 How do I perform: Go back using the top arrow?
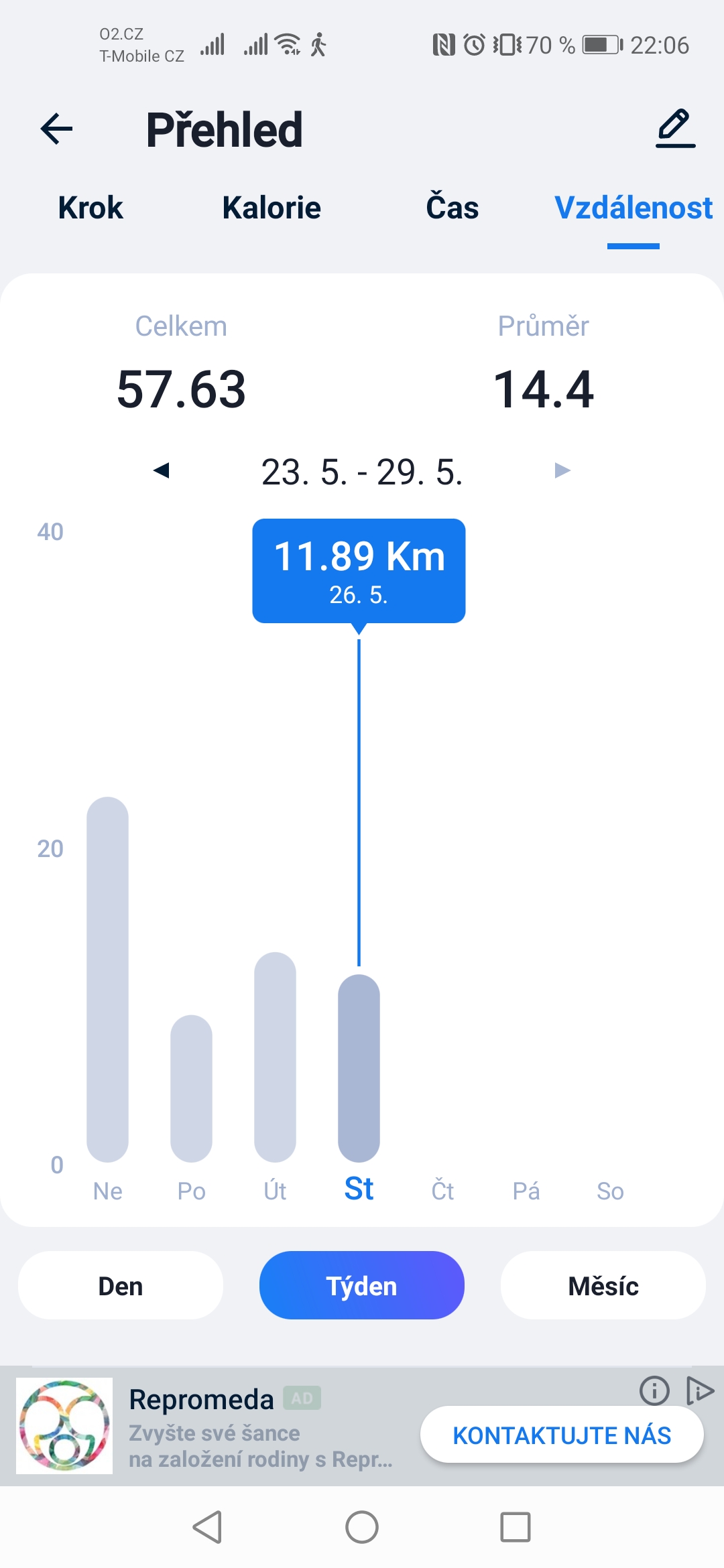point(56,129)
